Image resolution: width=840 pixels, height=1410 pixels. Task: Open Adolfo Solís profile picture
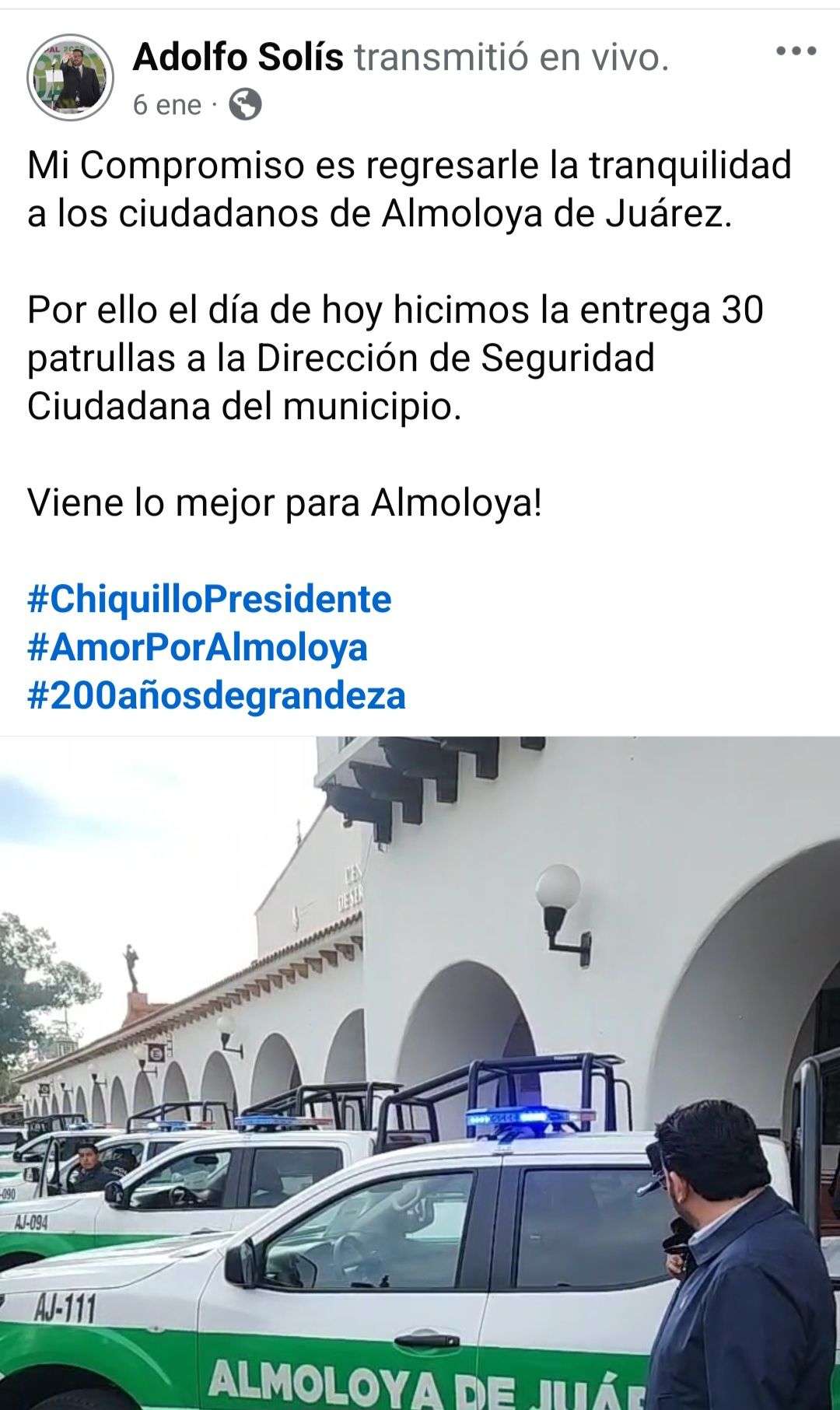click(x=70, y=77)
